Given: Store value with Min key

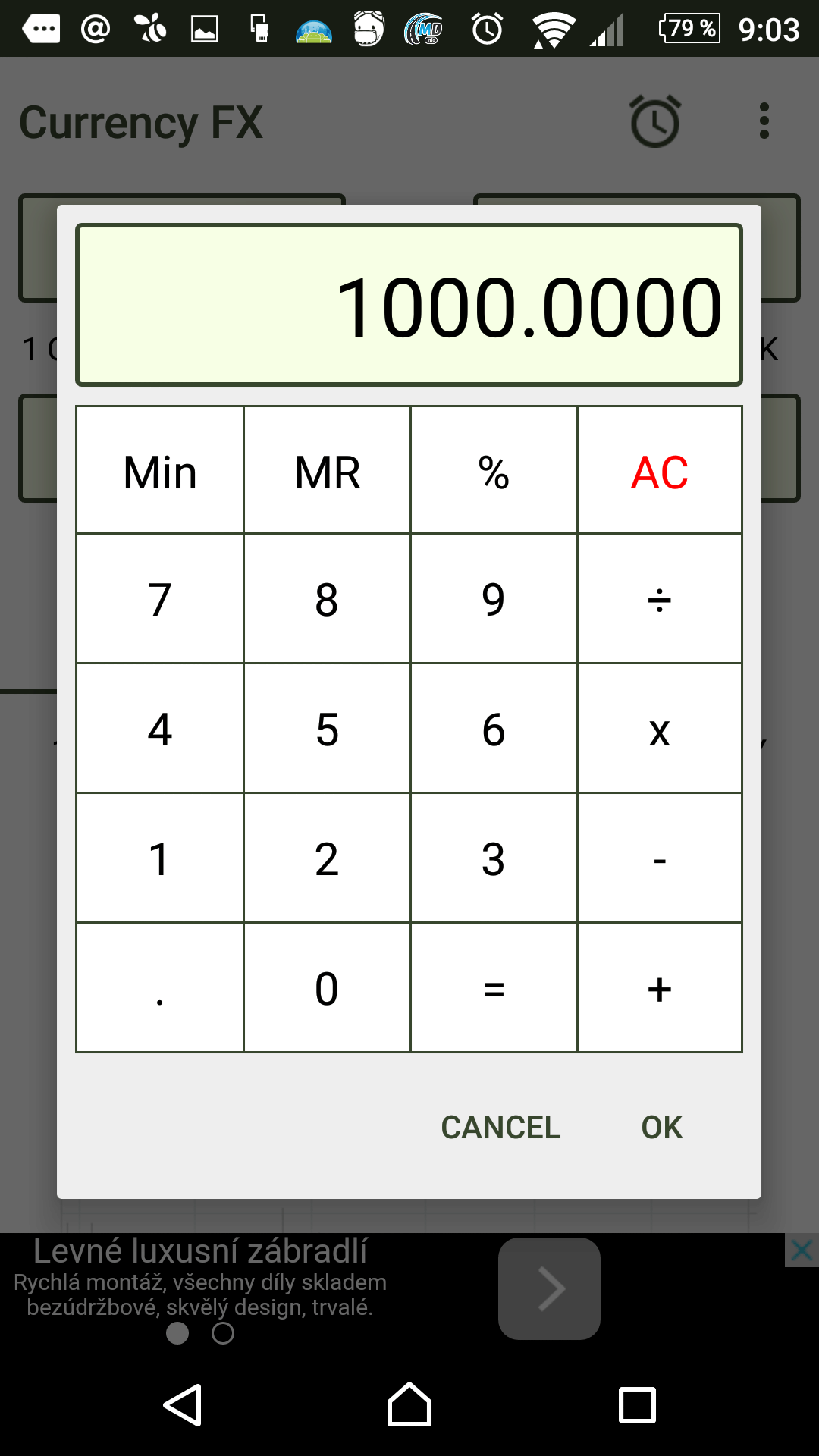Looking at the screenshot, I should tap(160, 470).
